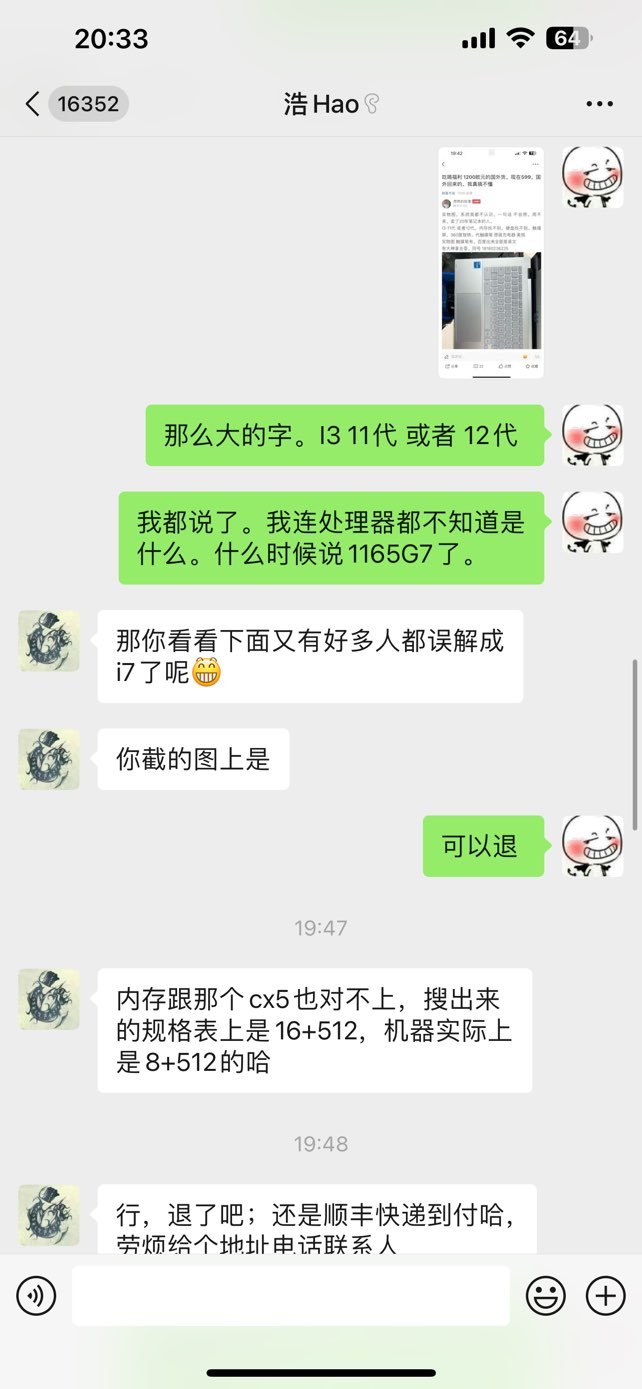Open the shared screenshot image in chat
642x1389 pixels.
[x=490, y=263]
